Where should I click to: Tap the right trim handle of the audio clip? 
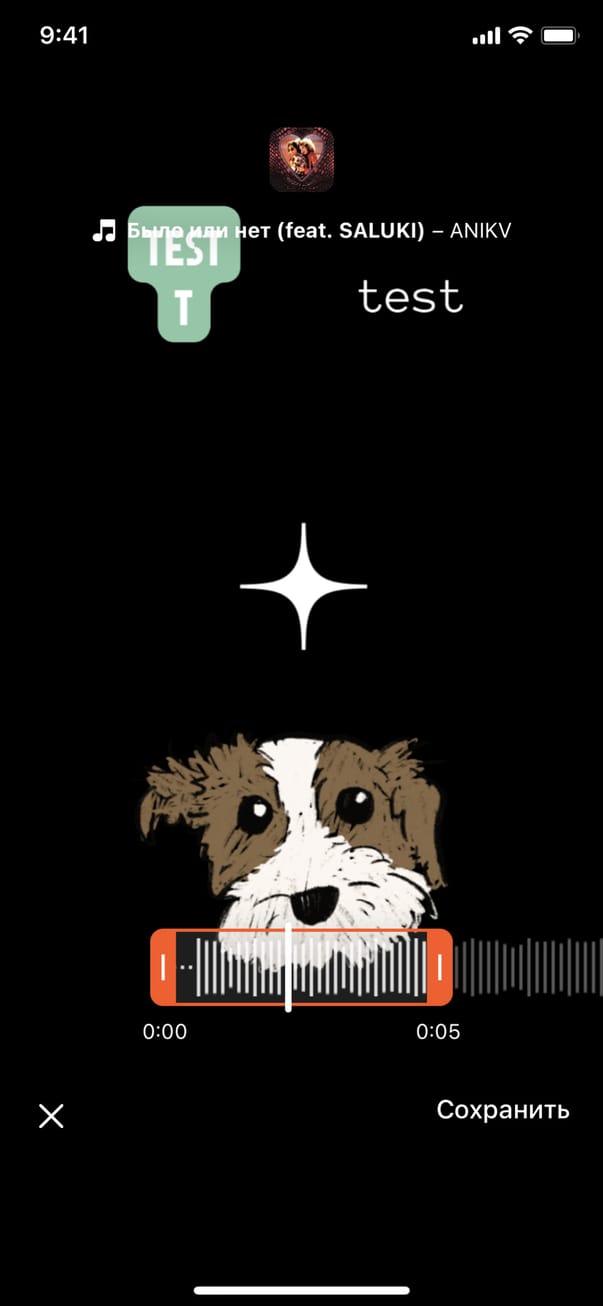[x=439, y=967]
